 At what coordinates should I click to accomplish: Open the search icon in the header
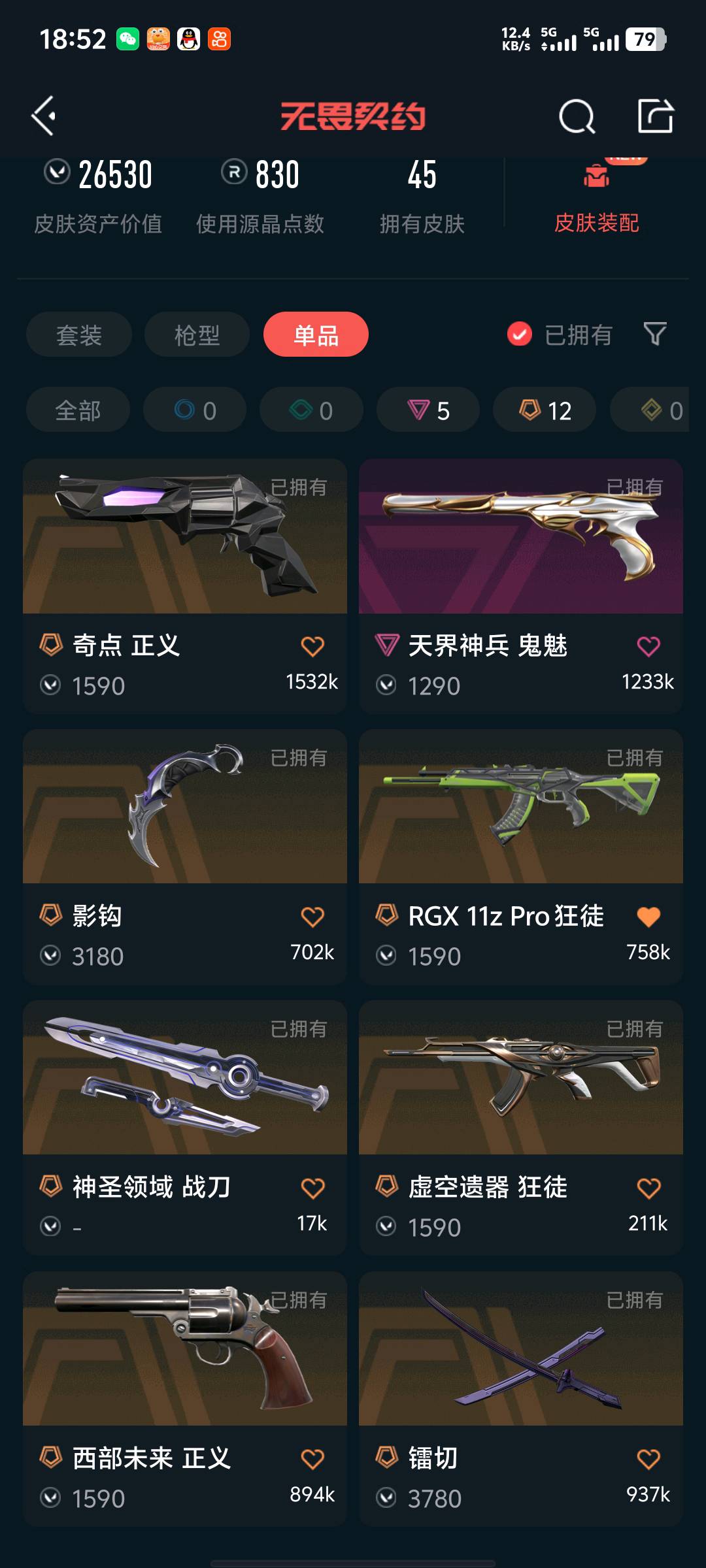[577, 117]
